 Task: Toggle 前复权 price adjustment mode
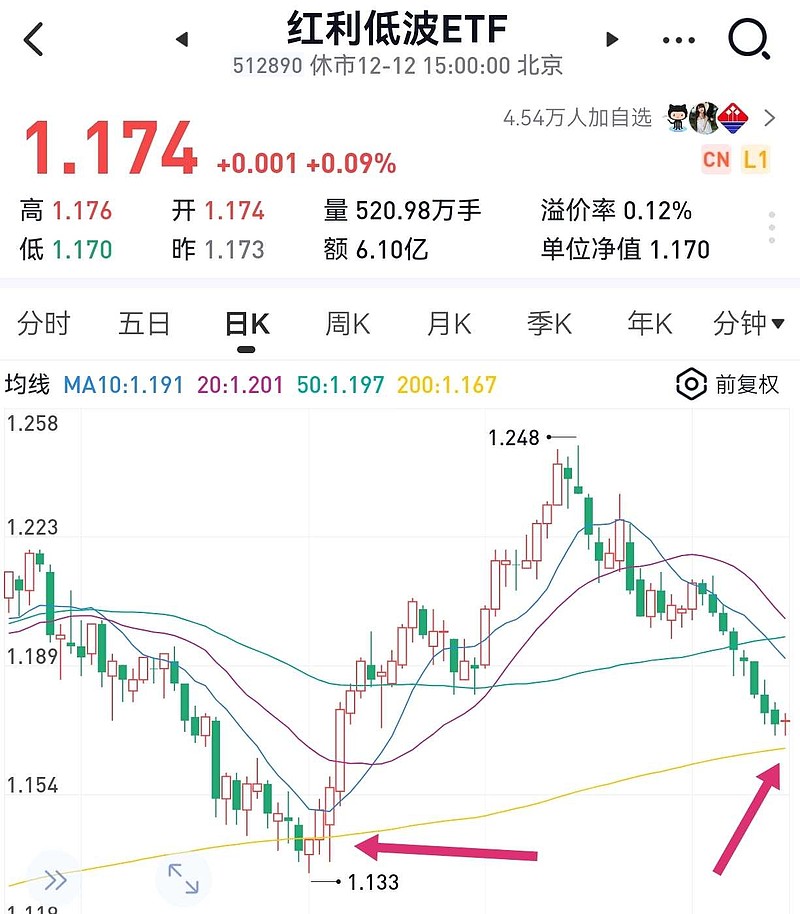click(745, 384)
